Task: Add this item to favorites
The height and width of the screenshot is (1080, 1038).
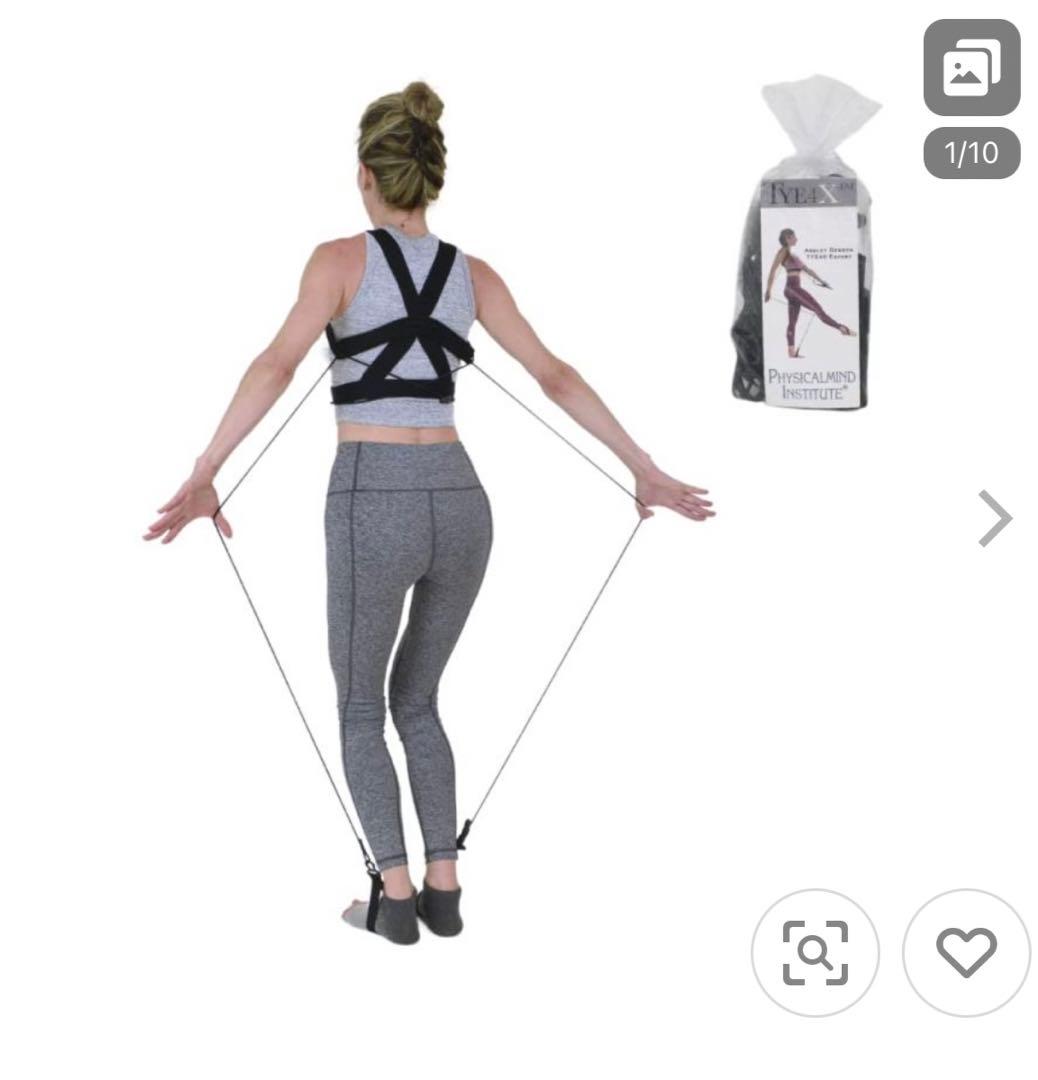Action: pyautogui.click(x=965, y=952)
